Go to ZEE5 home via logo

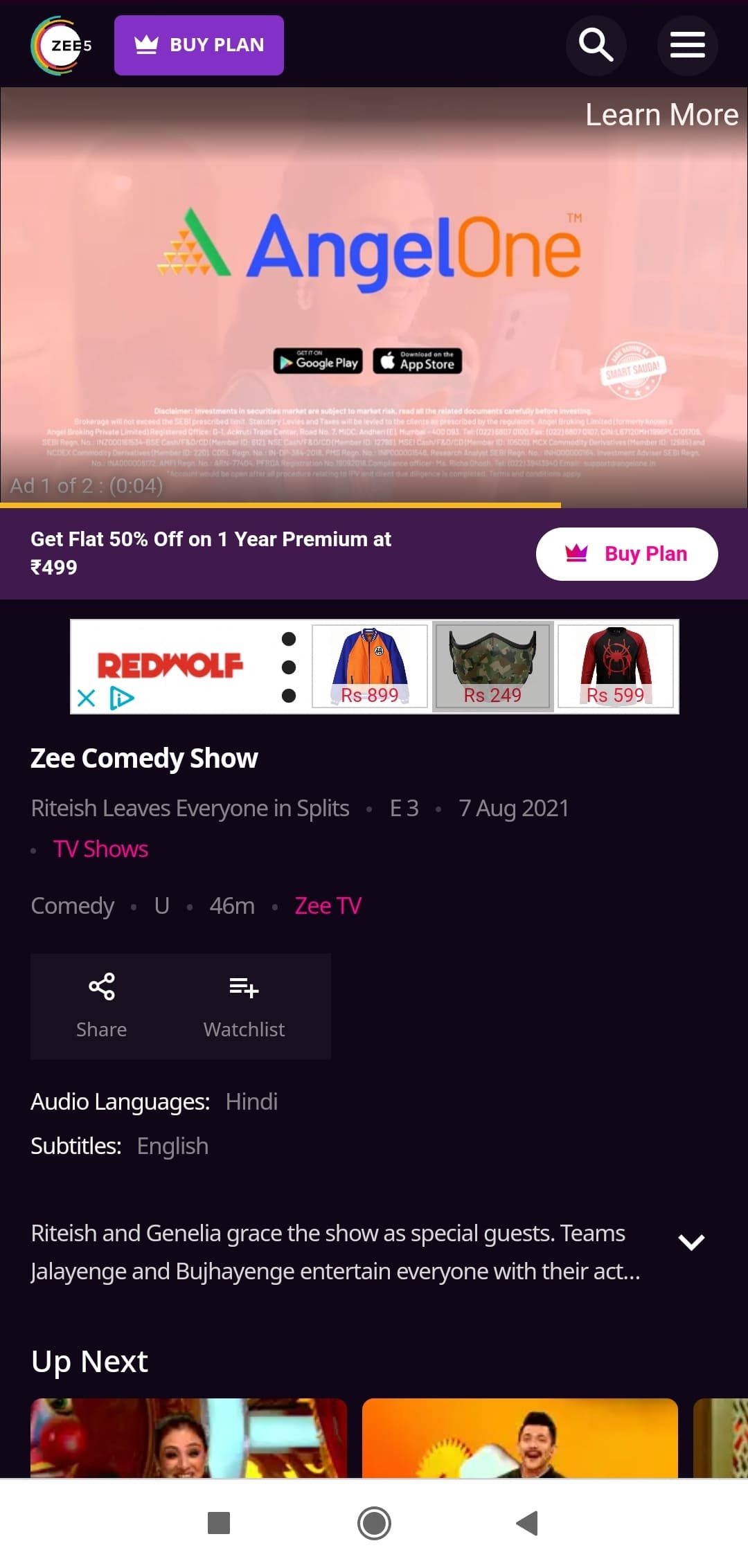pos(61,46)
